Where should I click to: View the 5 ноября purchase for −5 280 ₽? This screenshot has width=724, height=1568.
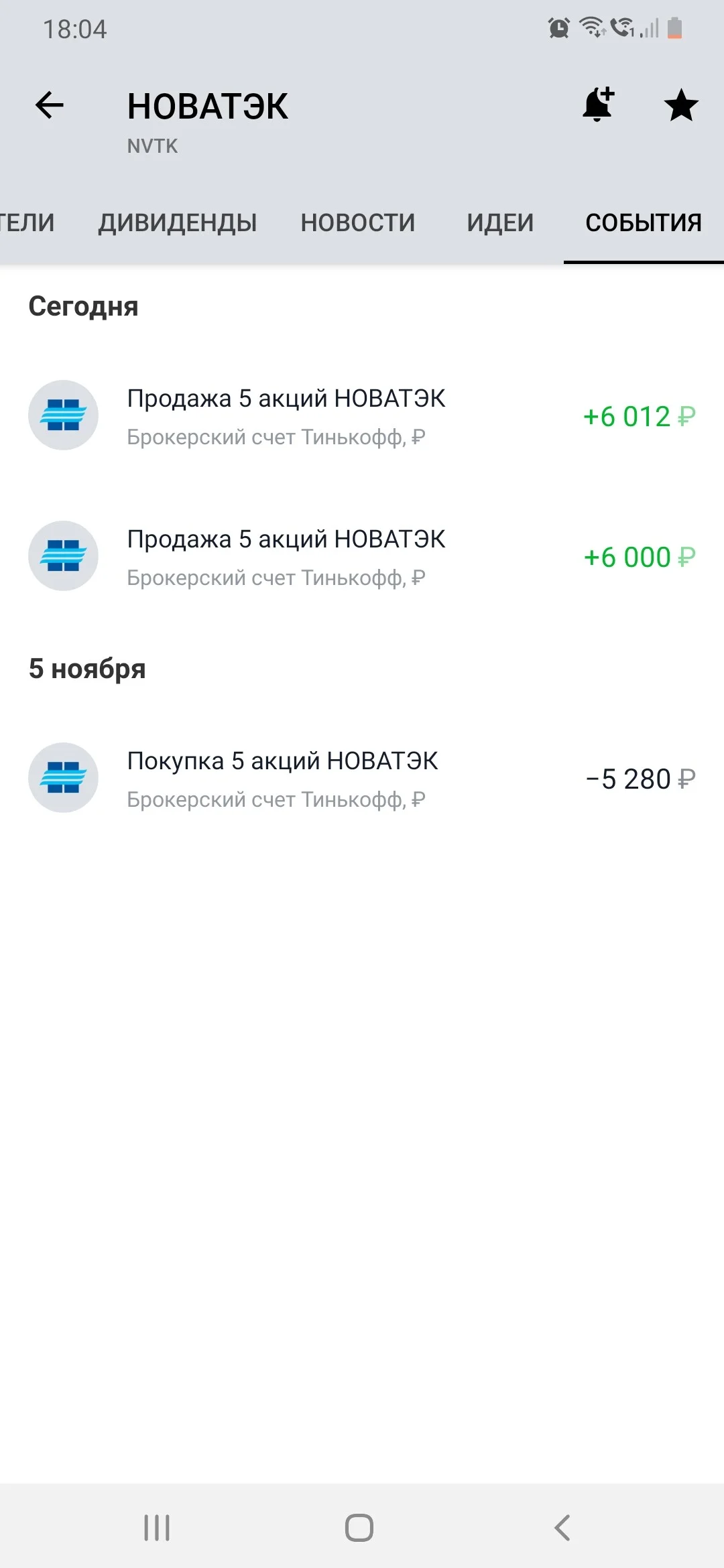[362, 779]
